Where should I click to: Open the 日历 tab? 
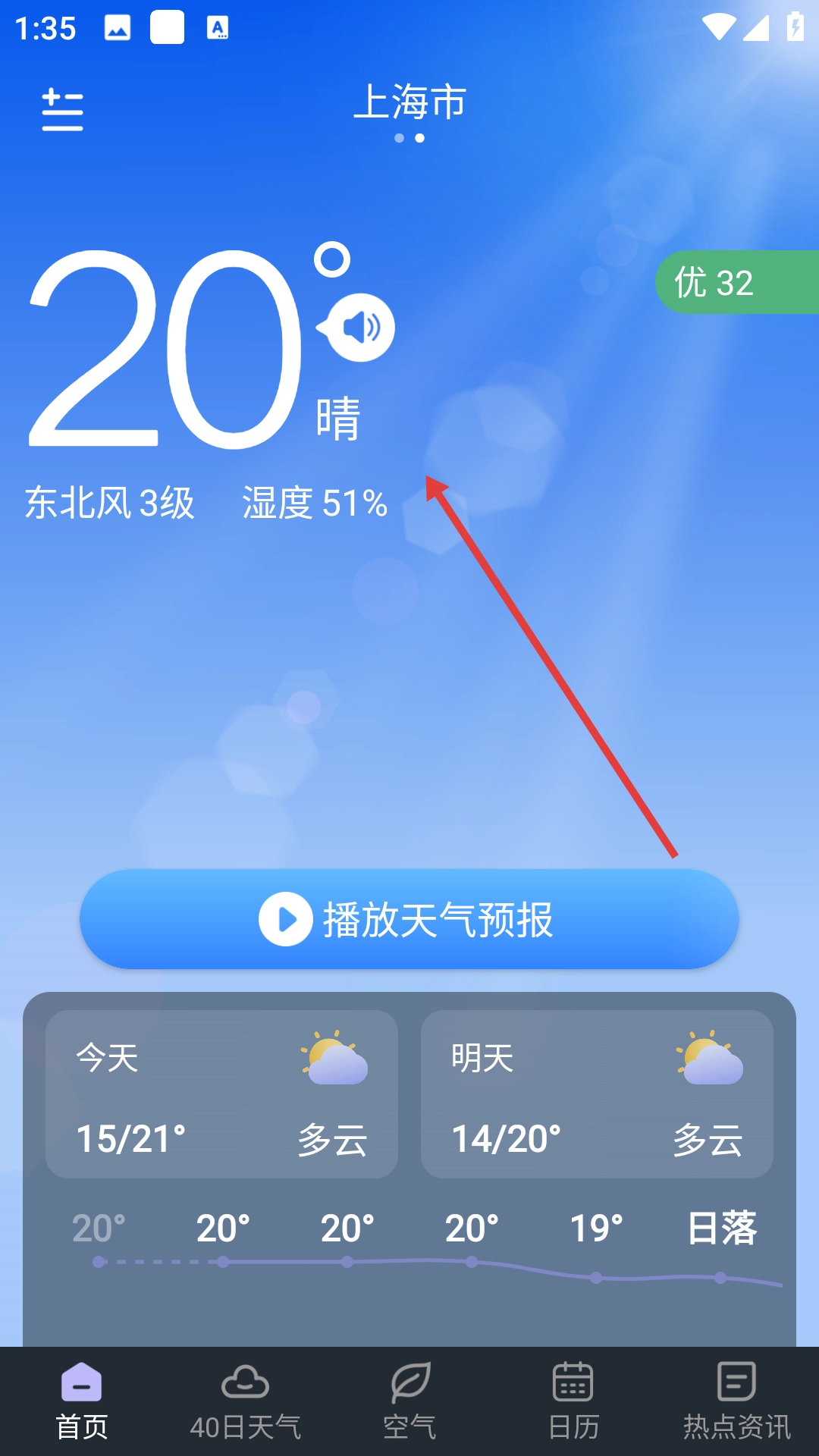(x=573, y=1401)
